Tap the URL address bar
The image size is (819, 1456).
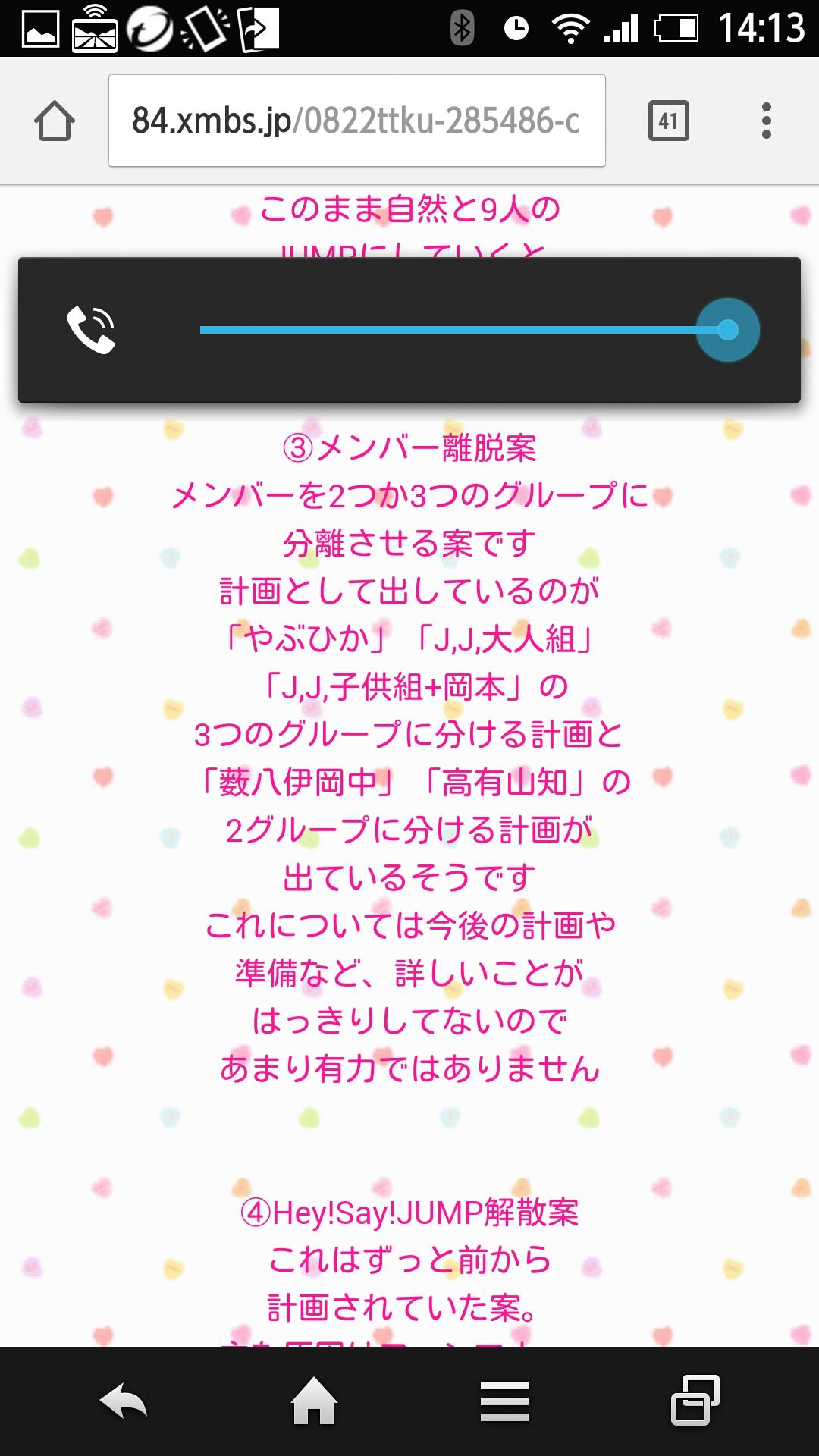[x=356, y=121]
